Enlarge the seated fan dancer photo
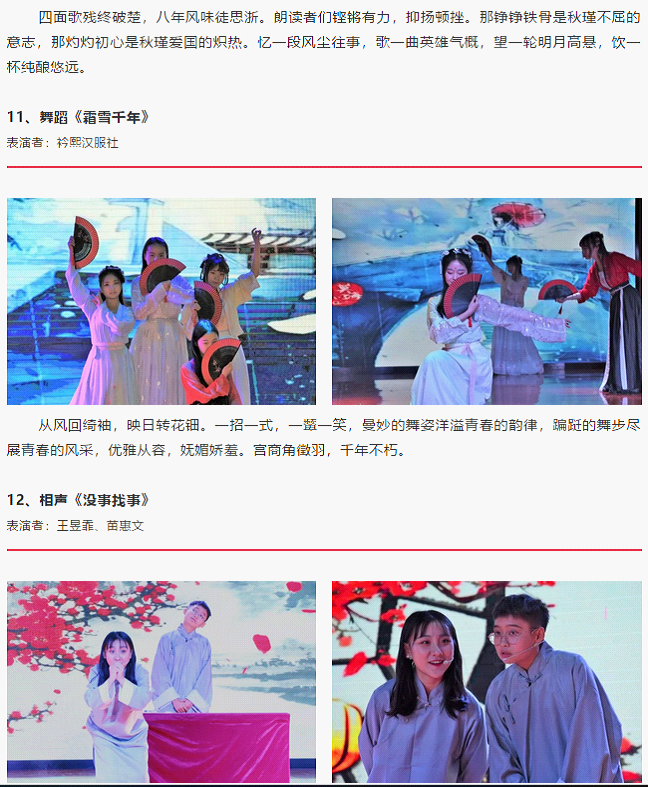Viewport: 648px width, 787px height. (x=486, y=301)
